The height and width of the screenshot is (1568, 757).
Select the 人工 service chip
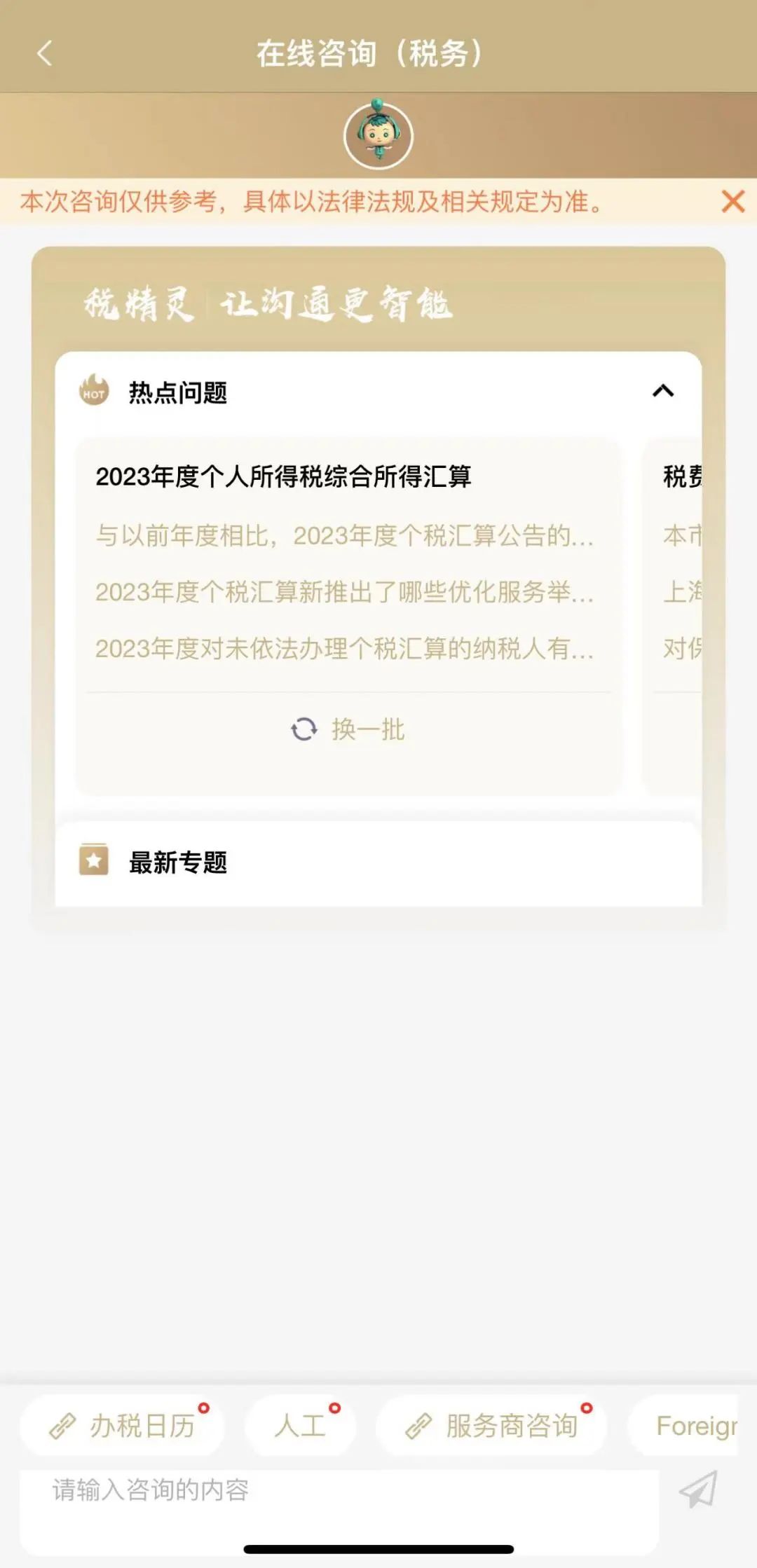tap(300, 1426)
